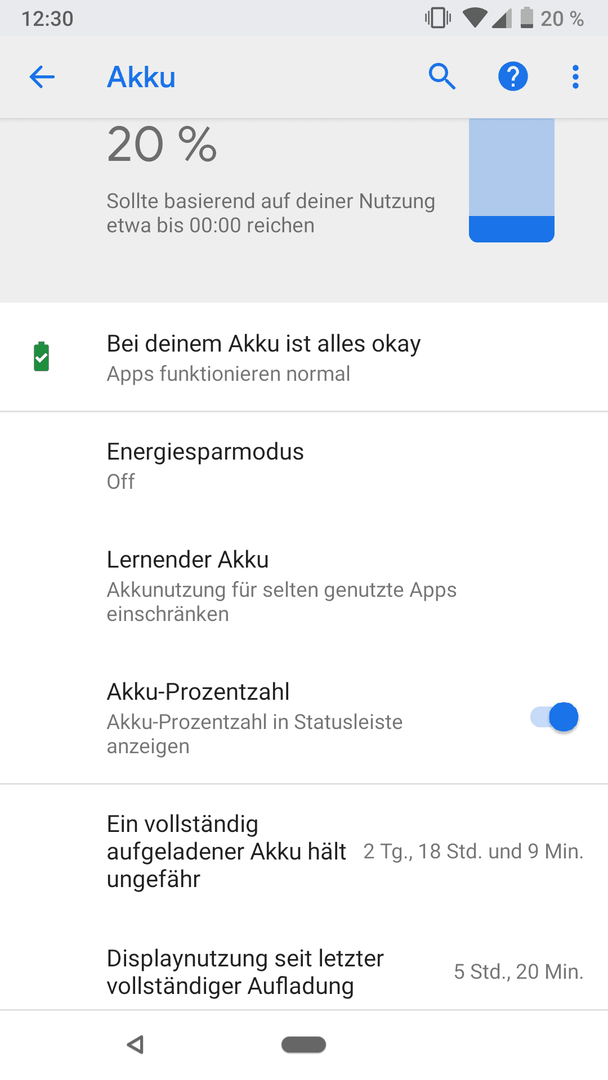Go back using the top arrow

[x=41, y=77]
